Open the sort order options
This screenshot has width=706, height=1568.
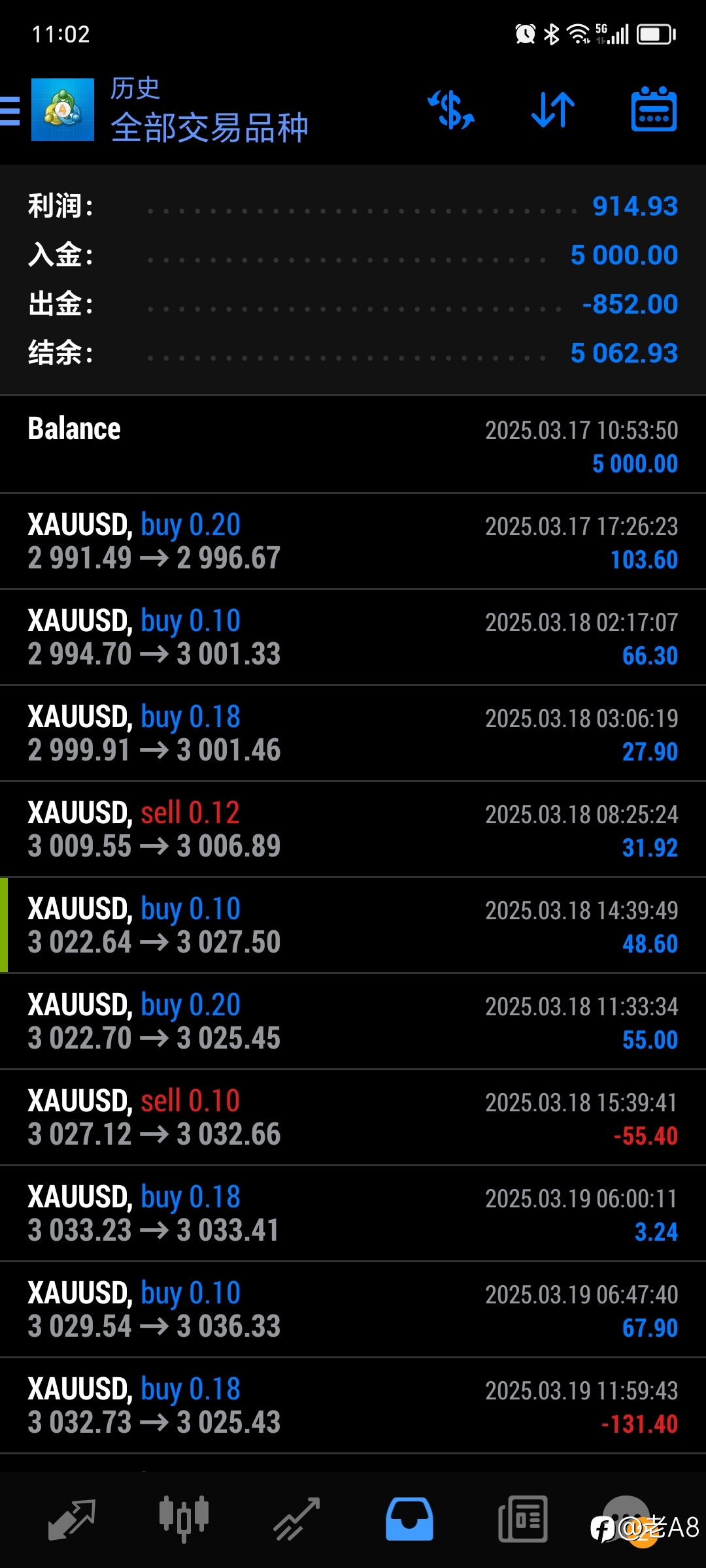(553, 110)
